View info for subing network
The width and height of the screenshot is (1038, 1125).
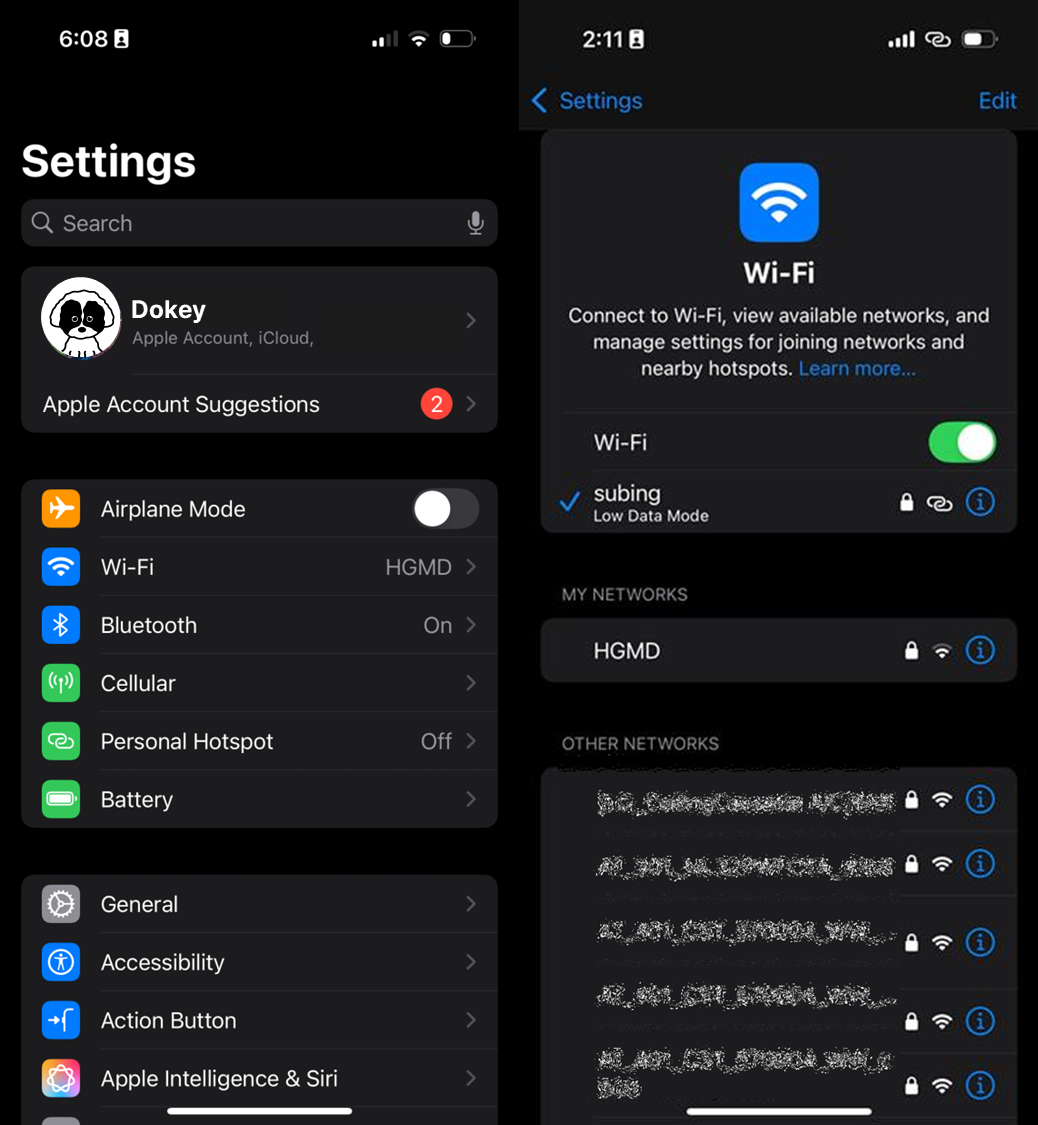980,502
